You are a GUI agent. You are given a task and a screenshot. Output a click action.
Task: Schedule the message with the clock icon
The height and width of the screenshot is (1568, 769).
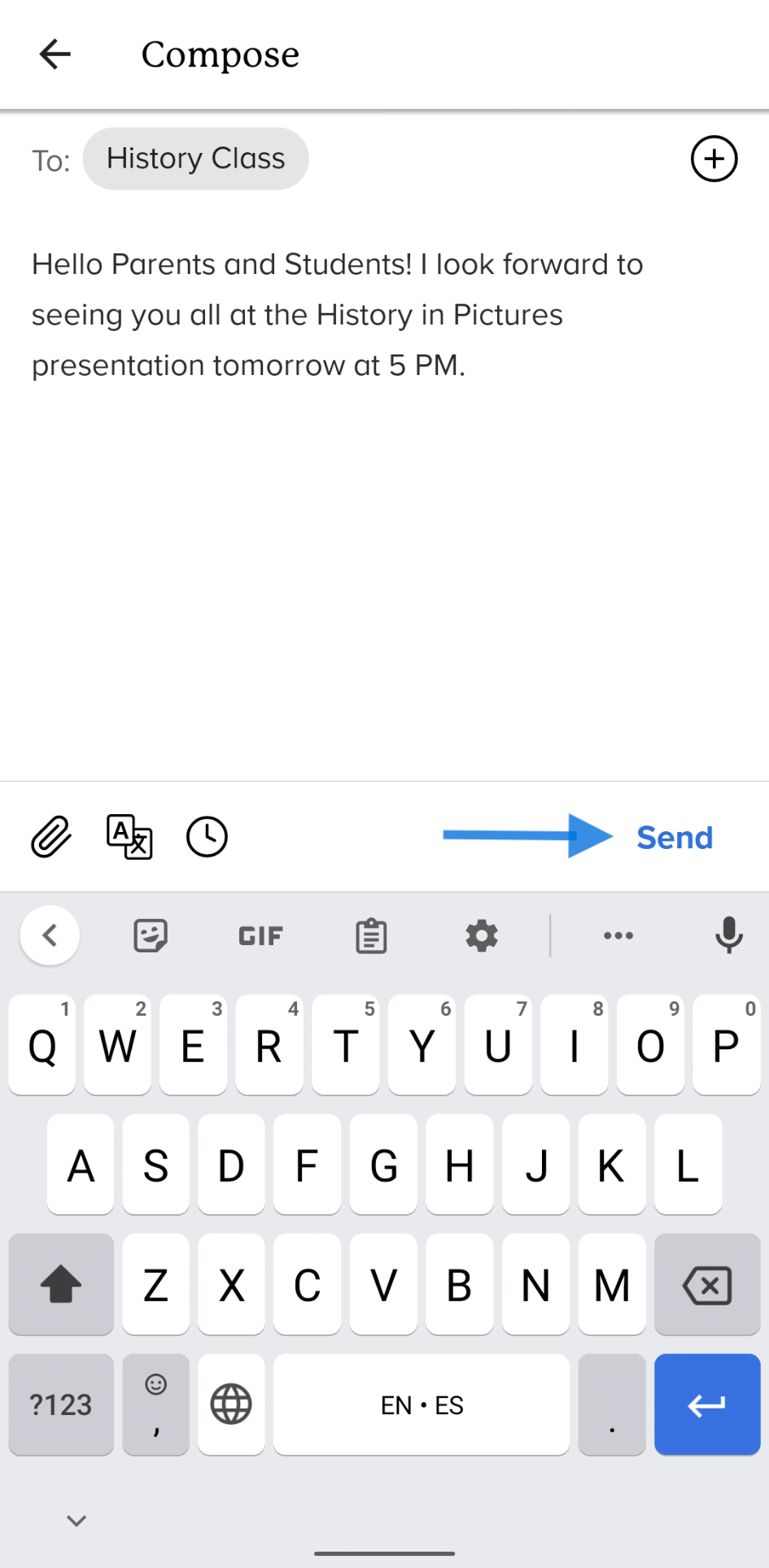(207, 837)
